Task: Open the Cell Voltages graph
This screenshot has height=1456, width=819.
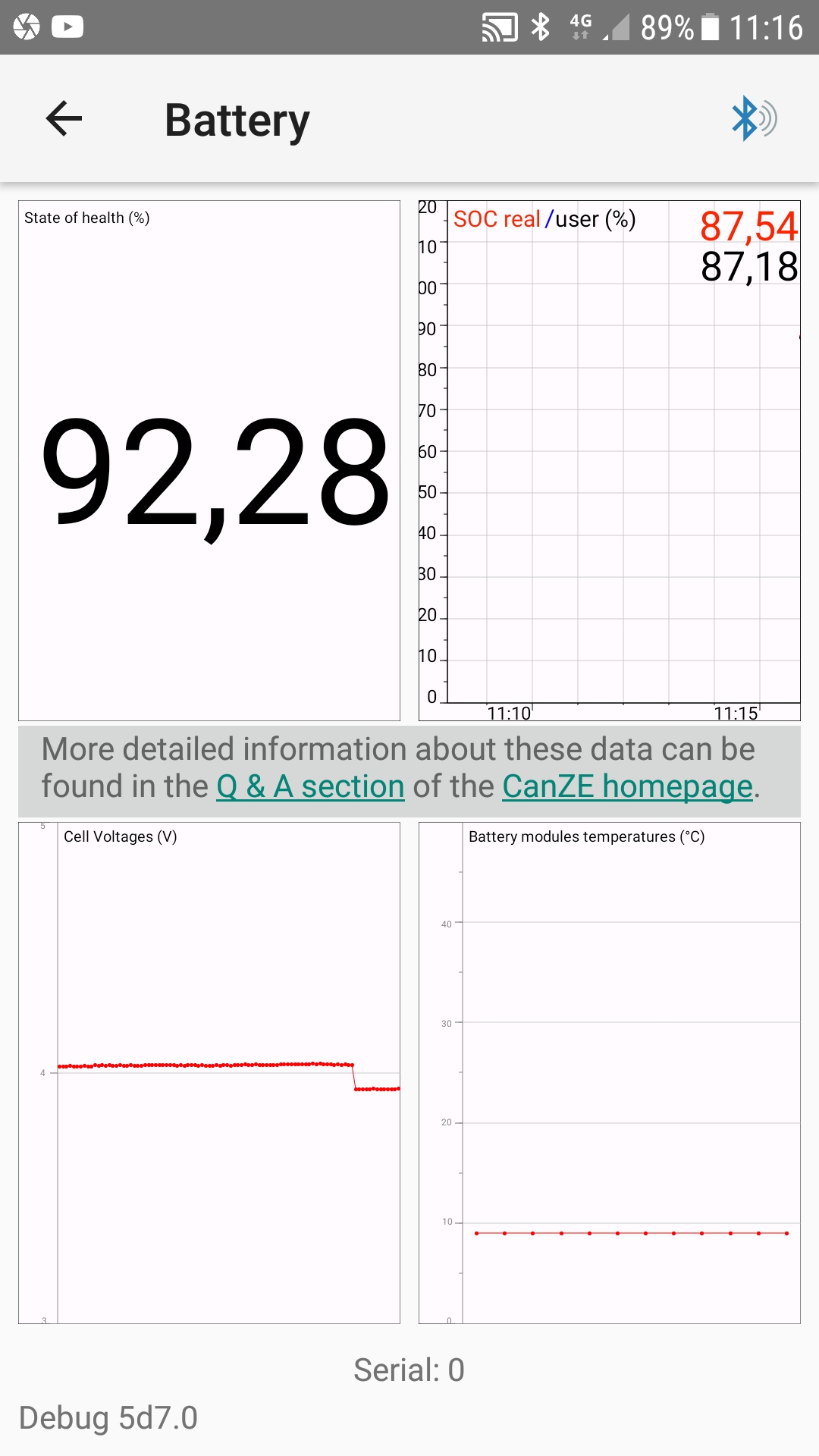Action: point(209,1073)
